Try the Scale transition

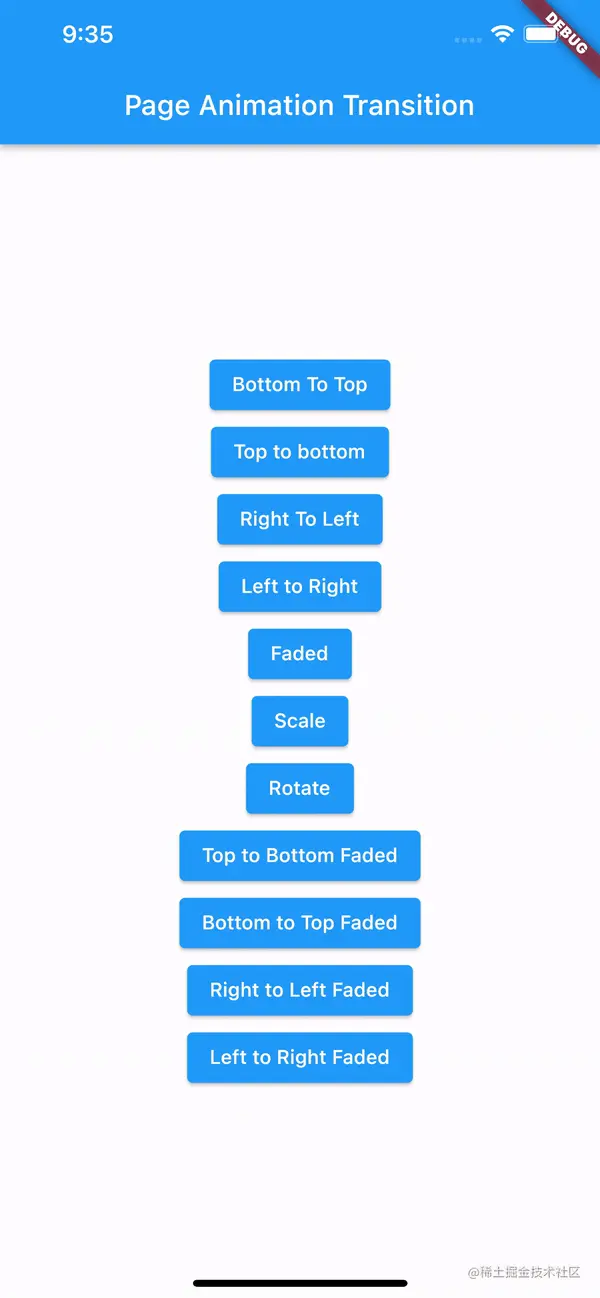click(299, 721)
